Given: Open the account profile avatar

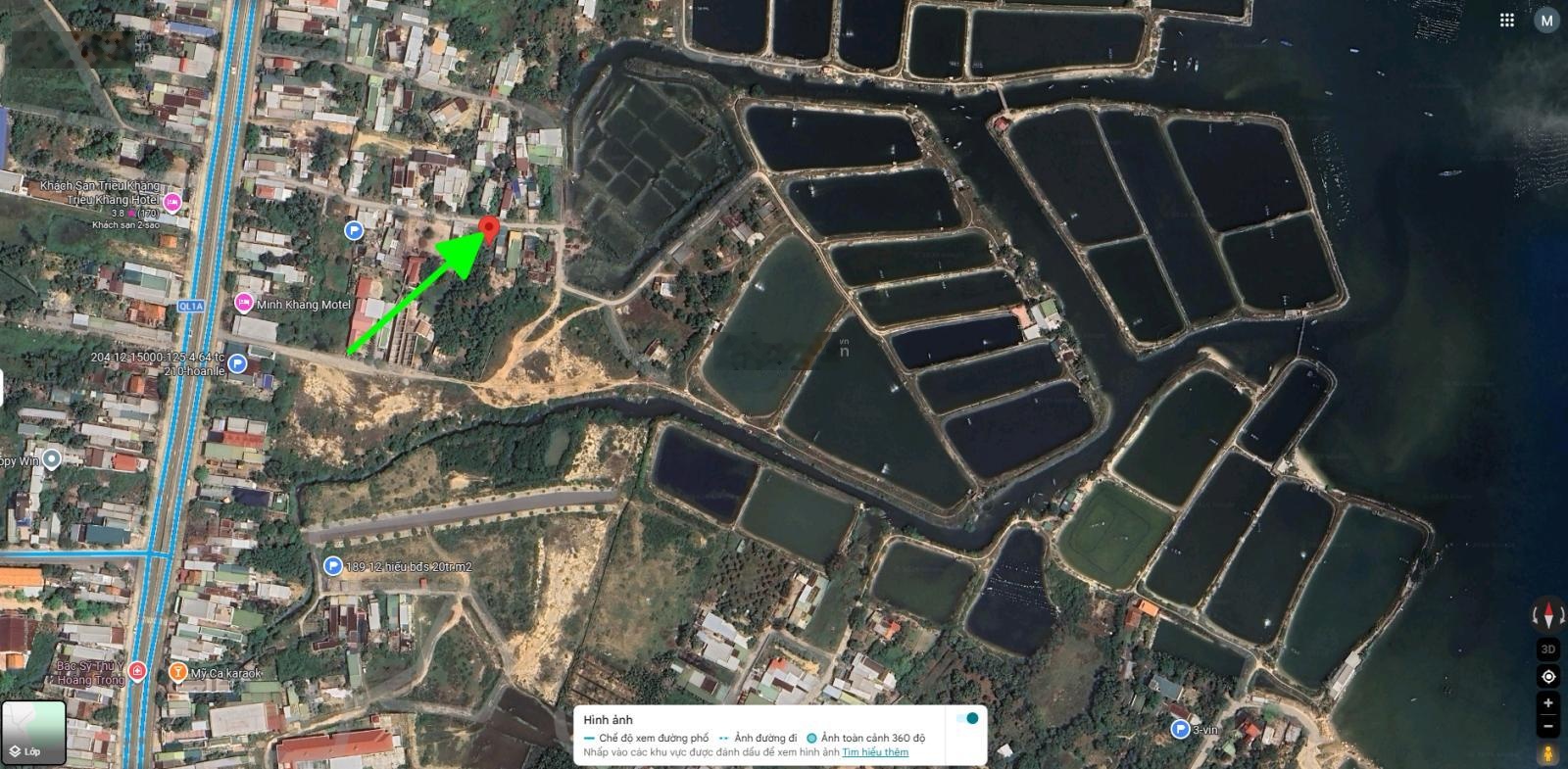Looking at the screenshot, I should tap(1546, 21).
